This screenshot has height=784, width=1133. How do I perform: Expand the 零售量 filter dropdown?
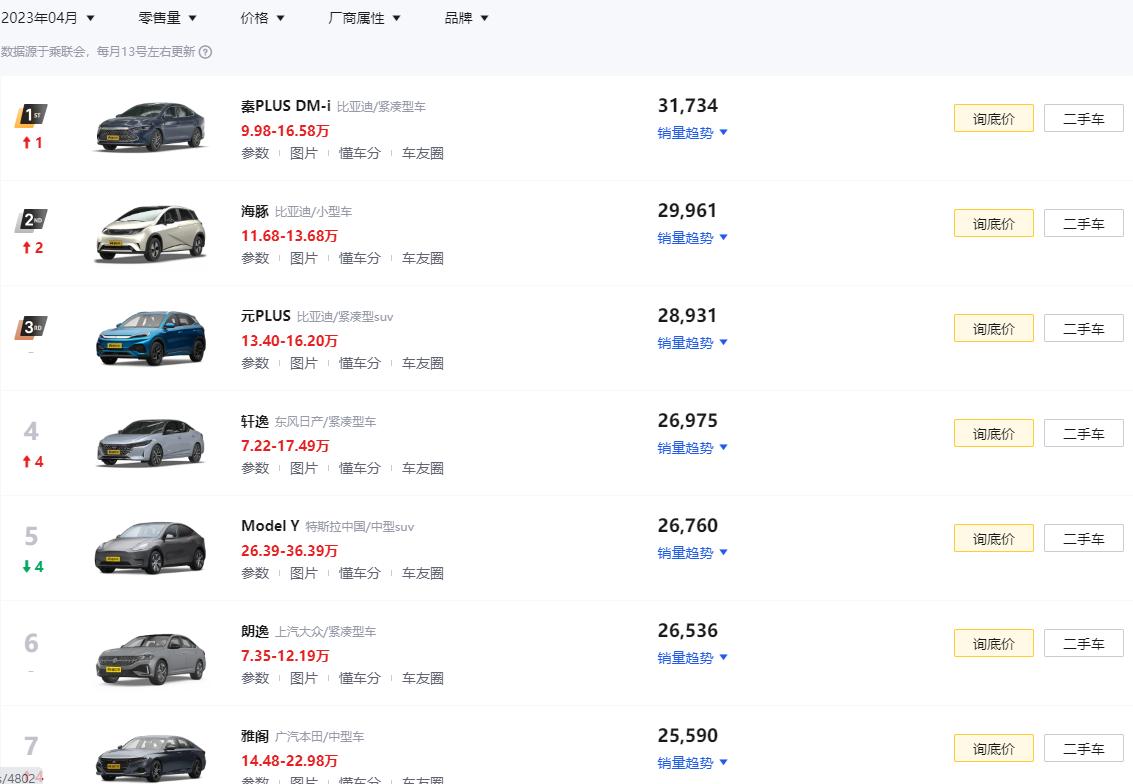click(x=167, y=18)
